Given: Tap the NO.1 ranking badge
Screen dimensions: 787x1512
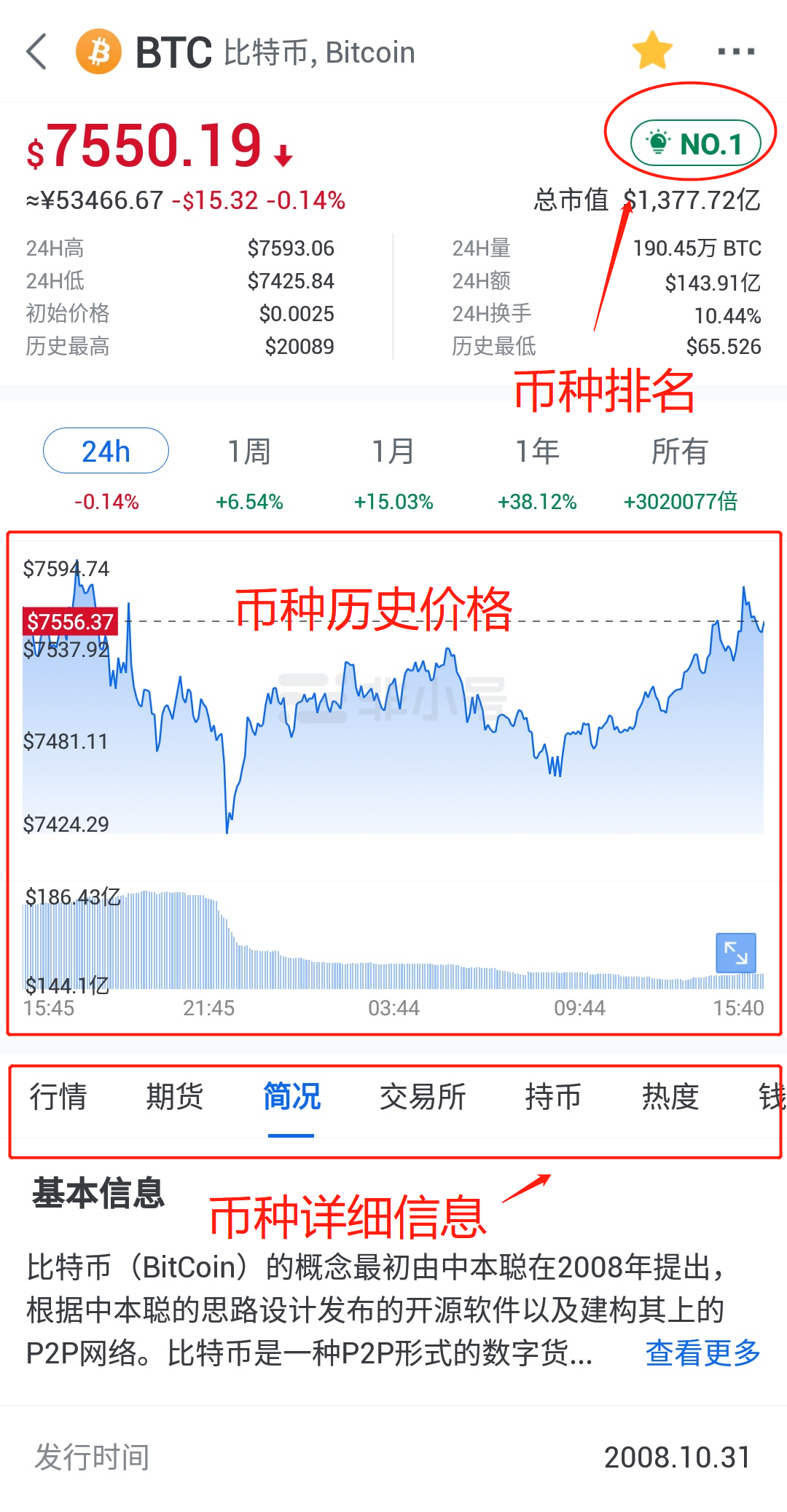Looking at the screenshot, I should [695, 143].
